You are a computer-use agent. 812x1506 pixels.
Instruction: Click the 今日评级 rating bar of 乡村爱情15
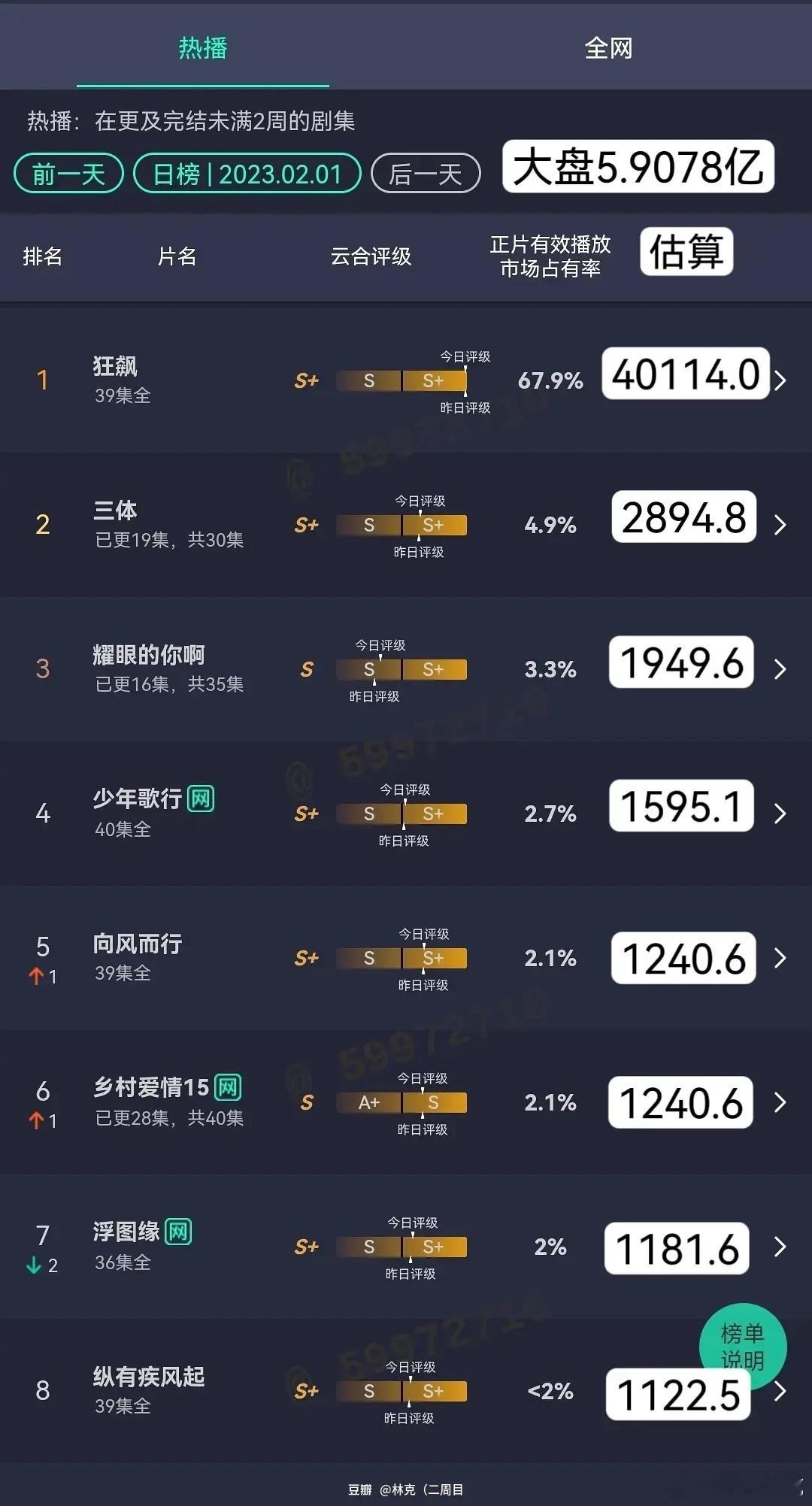(435, 1102)
